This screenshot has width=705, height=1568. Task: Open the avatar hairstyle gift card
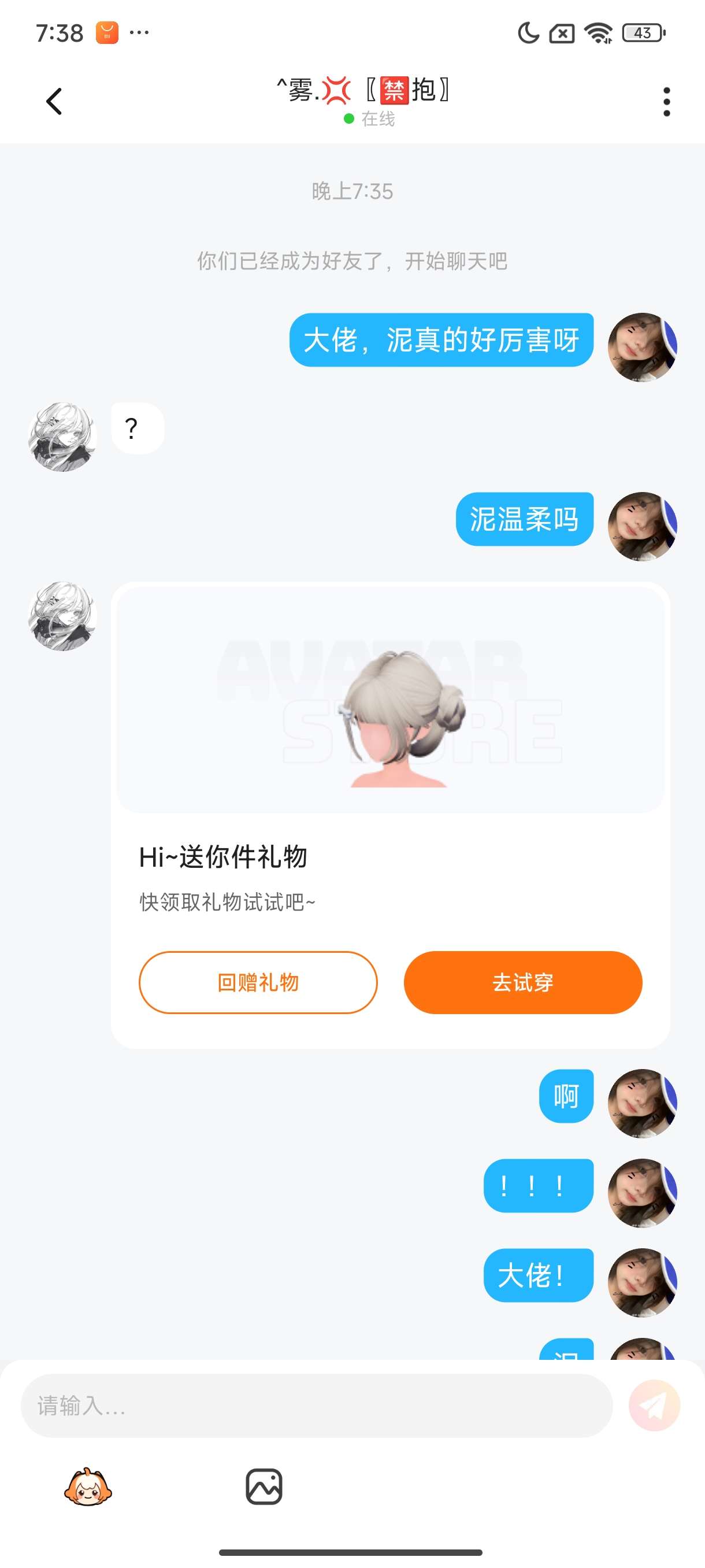pos(391,815)
